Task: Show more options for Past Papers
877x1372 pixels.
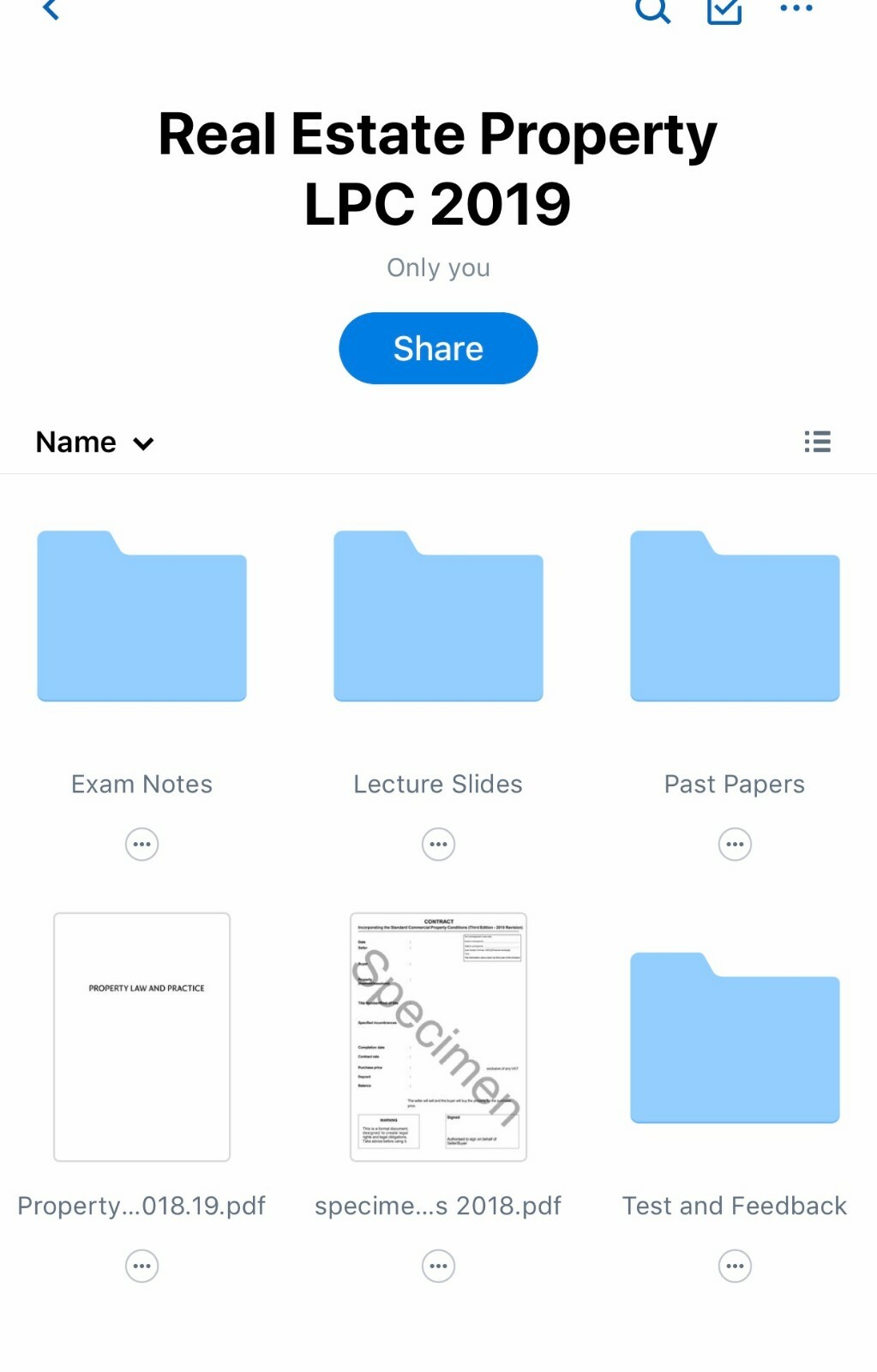Action: pos(735,845)
